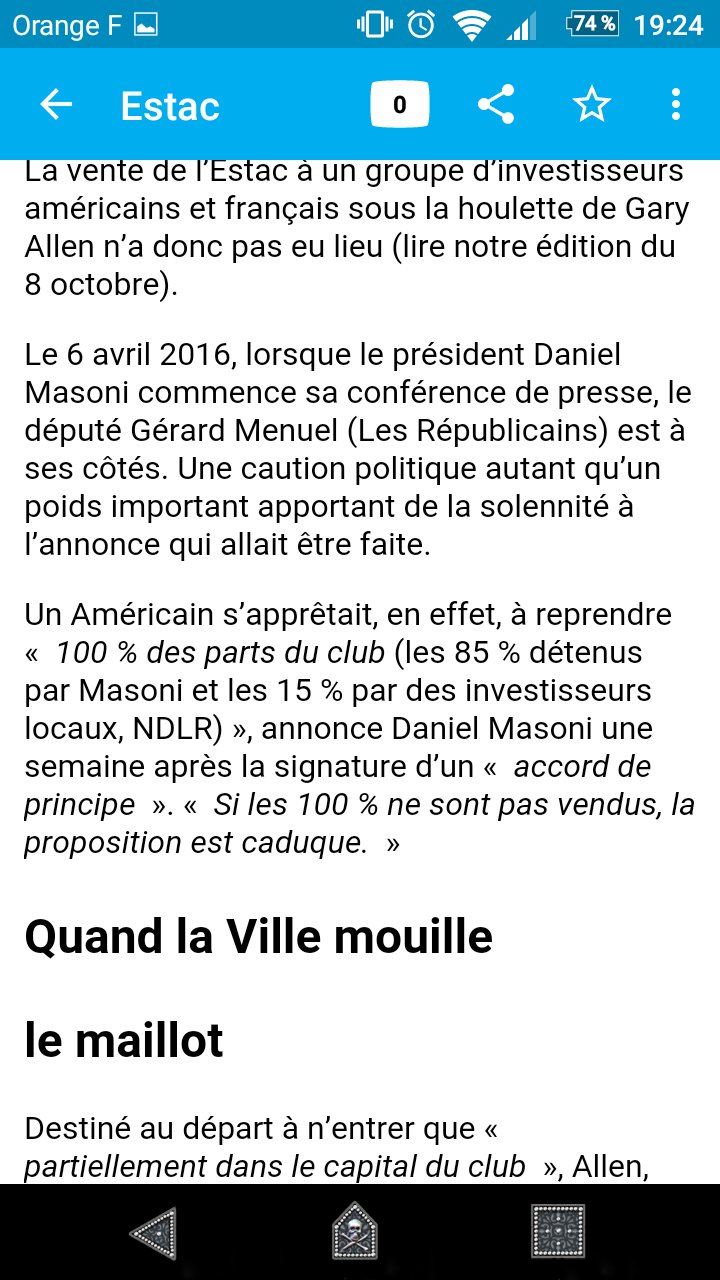Open the overflow menu

coord(676,105)
